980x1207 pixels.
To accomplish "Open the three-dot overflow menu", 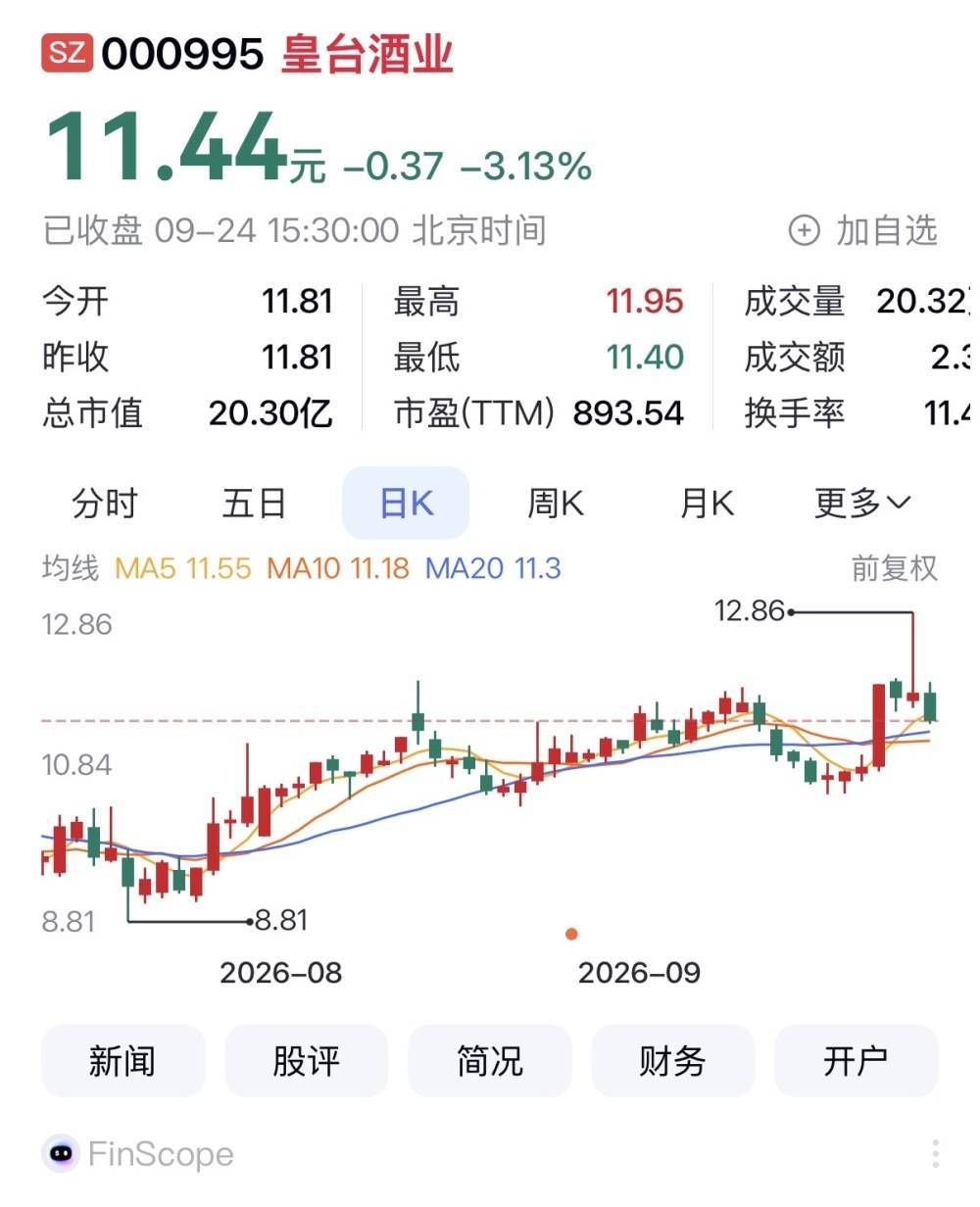I will point(936,1153).
